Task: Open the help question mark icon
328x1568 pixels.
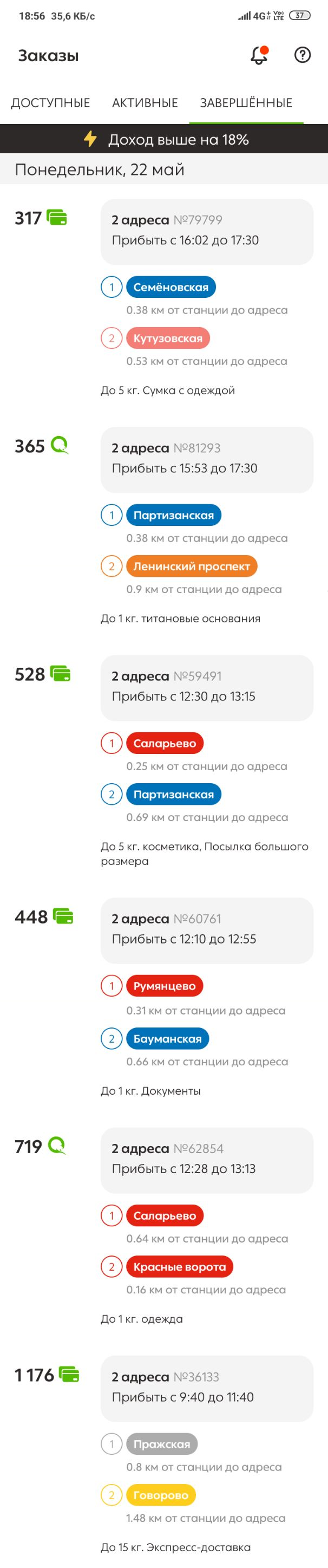Action: (302, 55)
